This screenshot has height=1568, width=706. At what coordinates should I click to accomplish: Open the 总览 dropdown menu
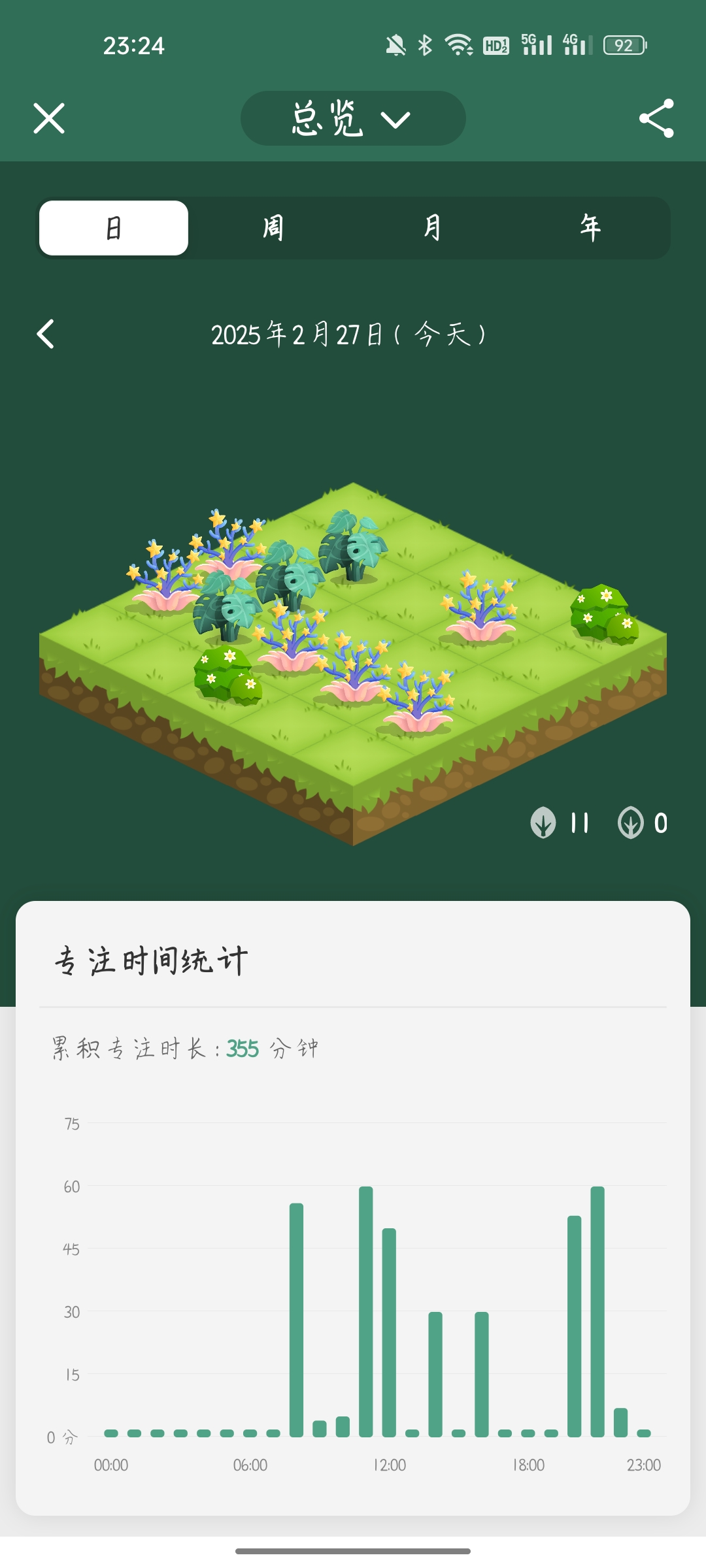[x=353, y=118]
